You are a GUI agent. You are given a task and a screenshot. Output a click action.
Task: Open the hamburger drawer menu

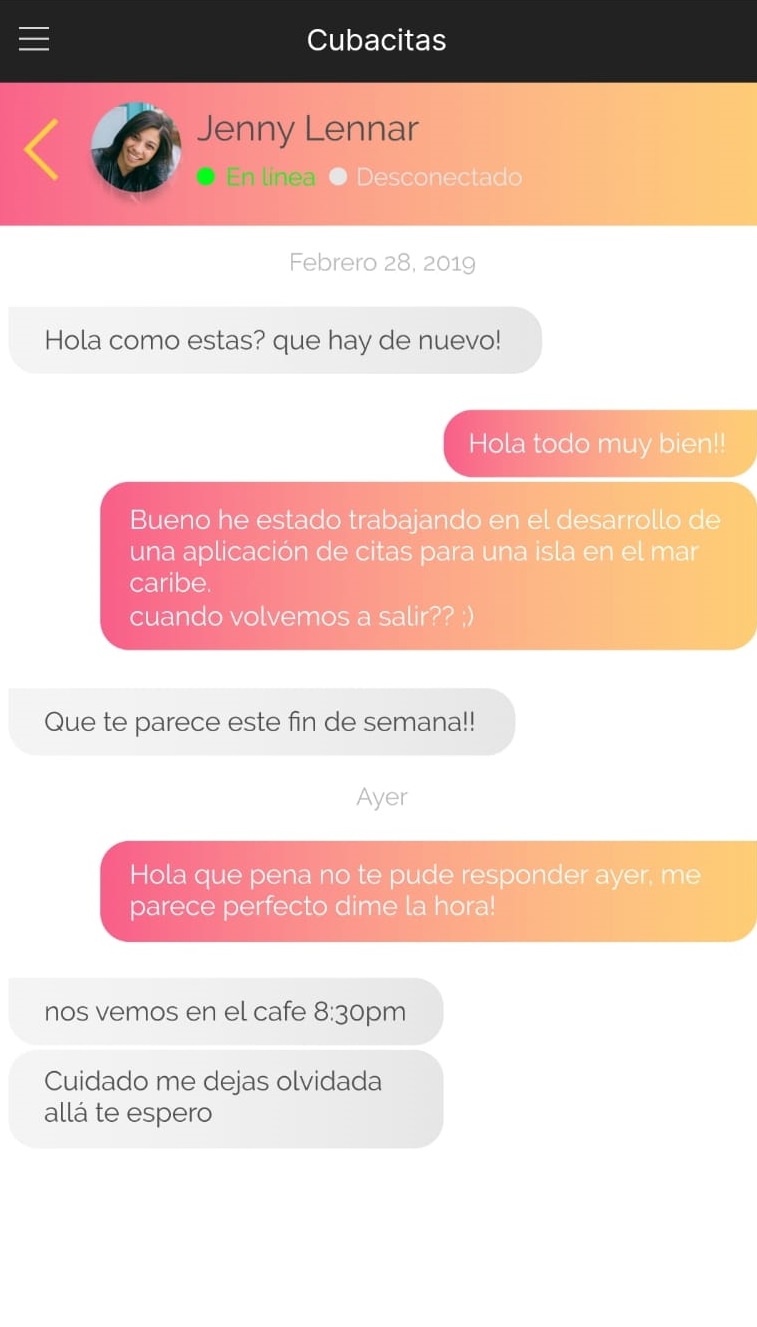pyautogui.click(x=34, y=39)
